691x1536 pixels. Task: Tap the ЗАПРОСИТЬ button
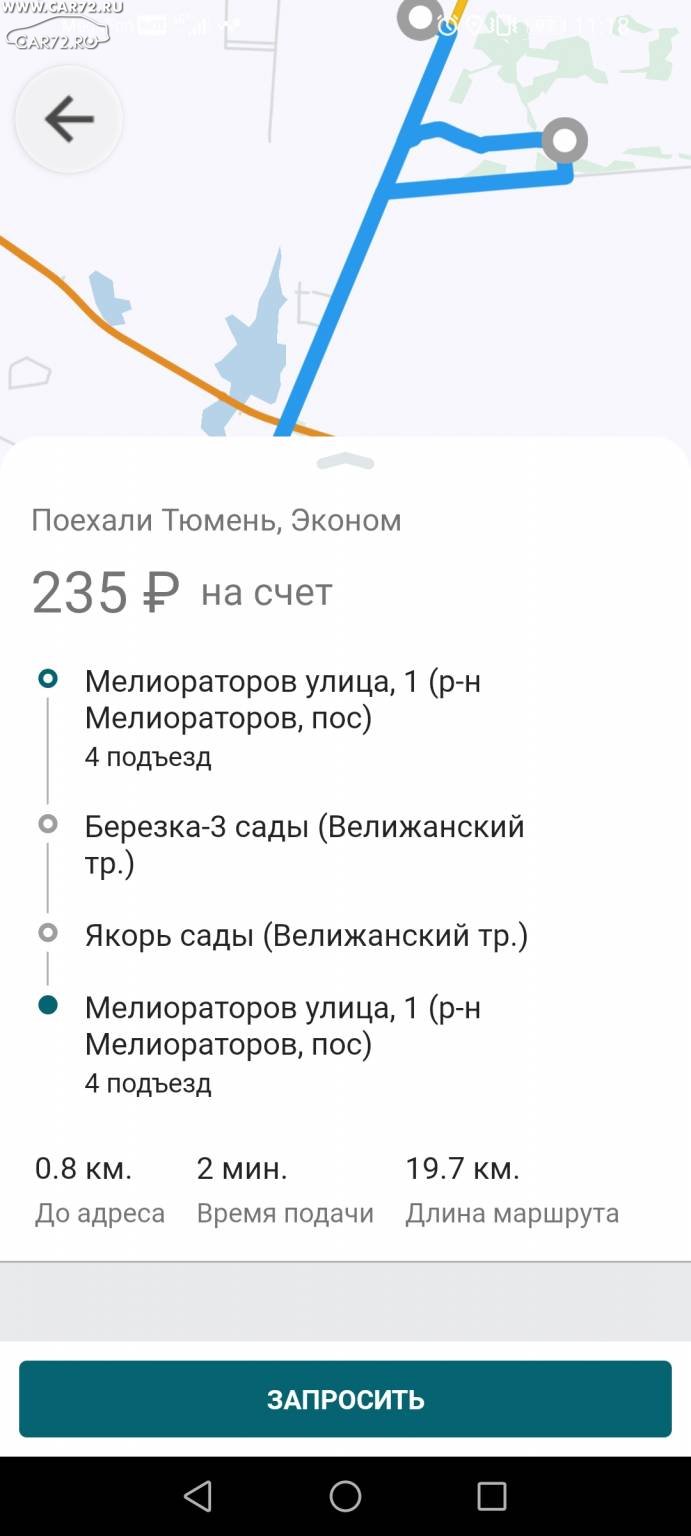click(345, 1399)
